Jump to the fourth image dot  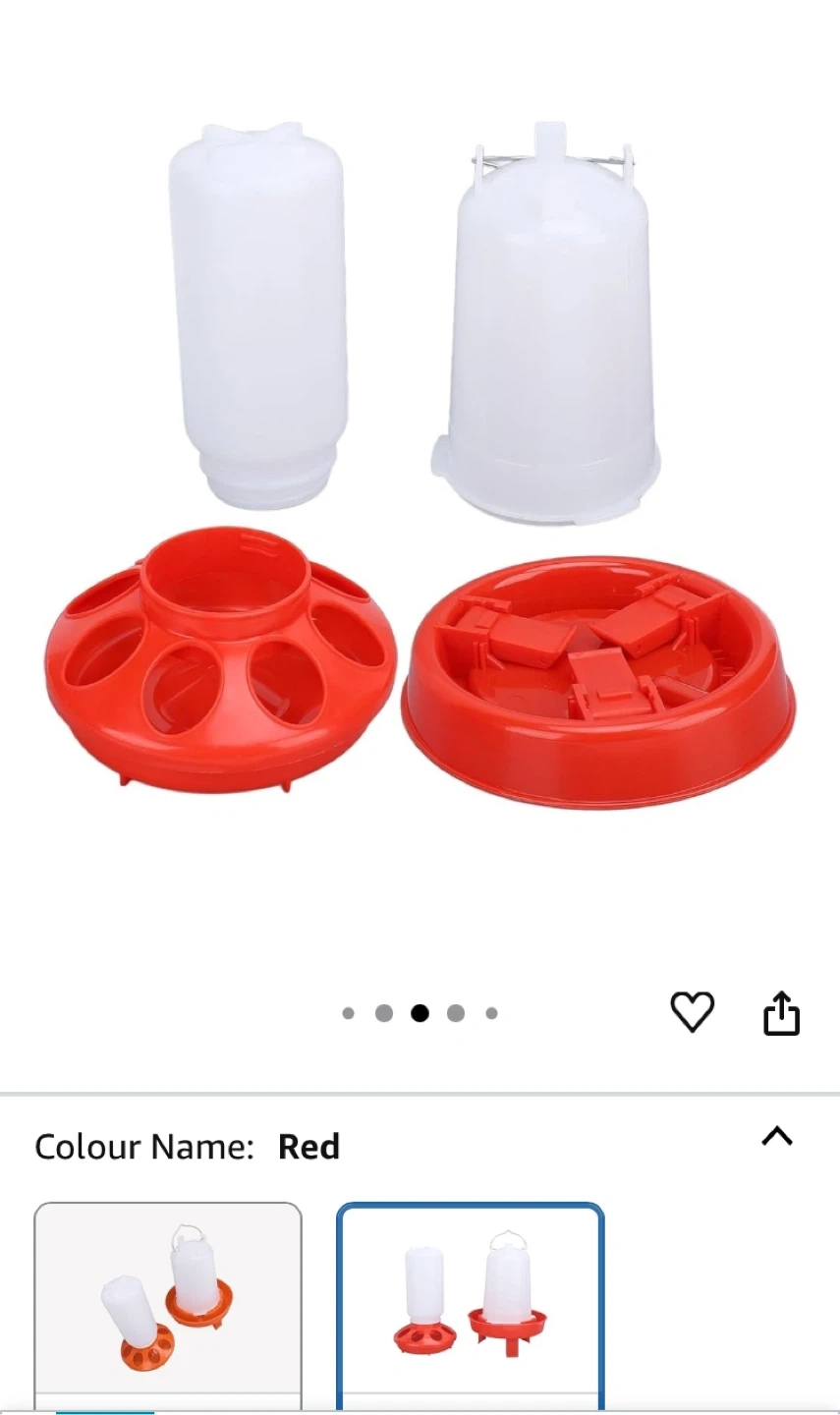click(456, 1013)
